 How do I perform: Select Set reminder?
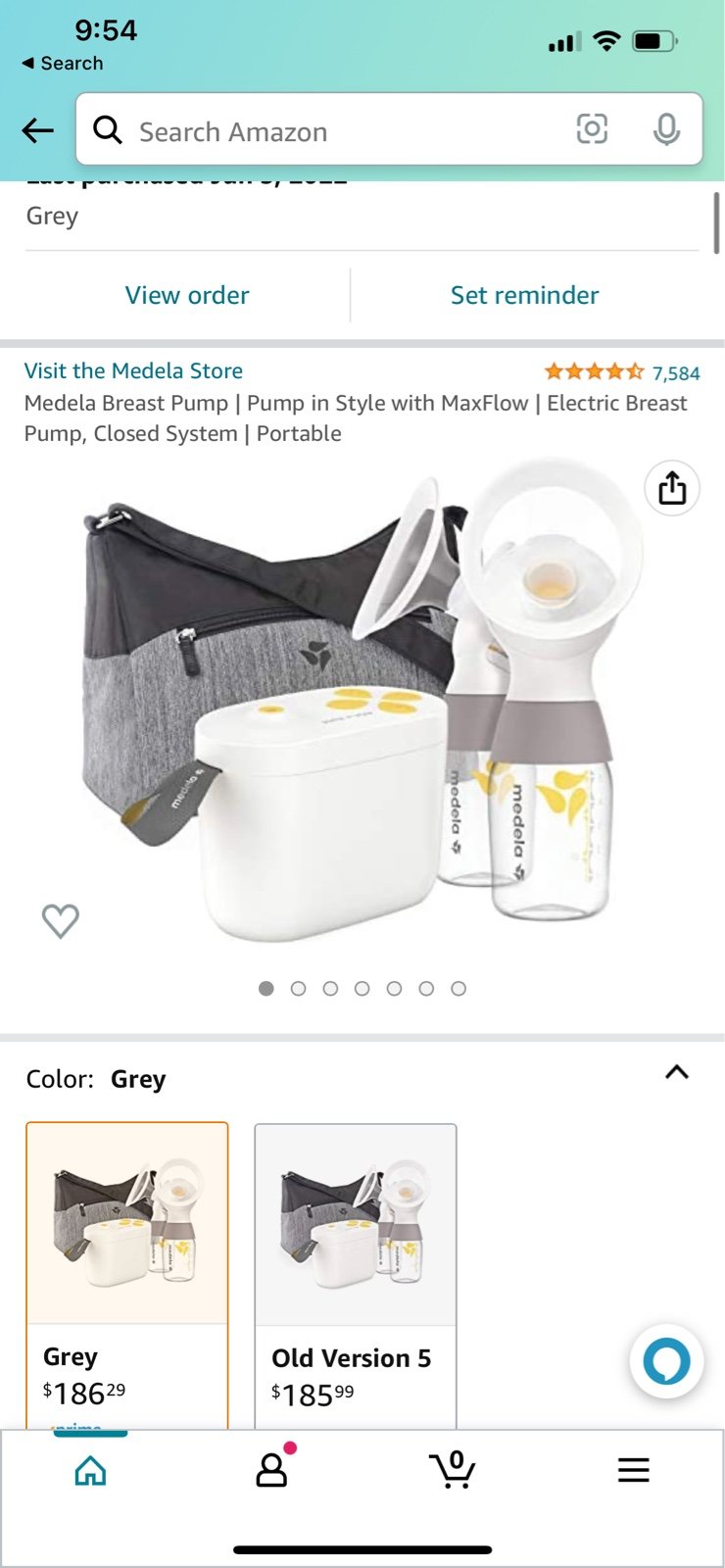[x=524, y=295]
